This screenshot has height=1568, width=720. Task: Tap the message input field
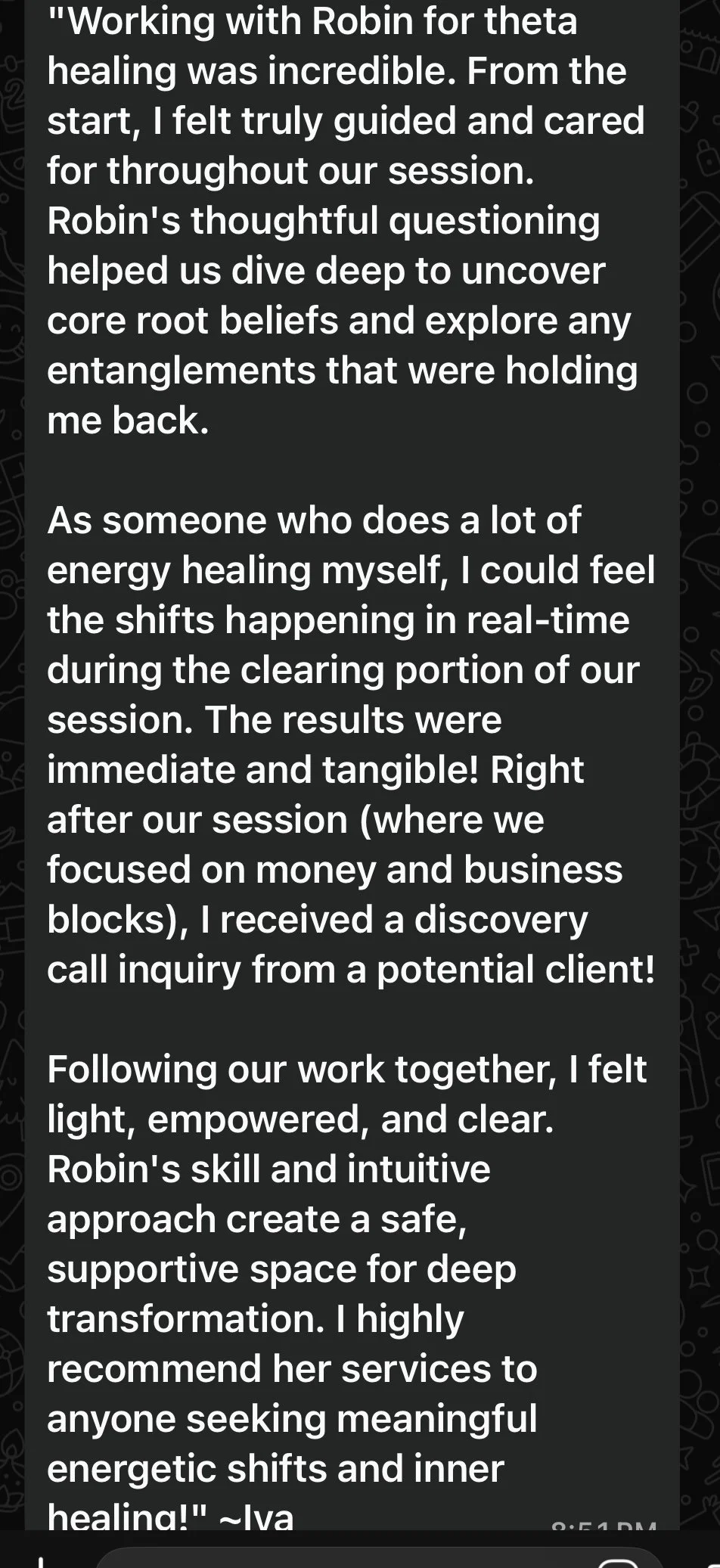pyautogui.click(x=340, y=1560)
